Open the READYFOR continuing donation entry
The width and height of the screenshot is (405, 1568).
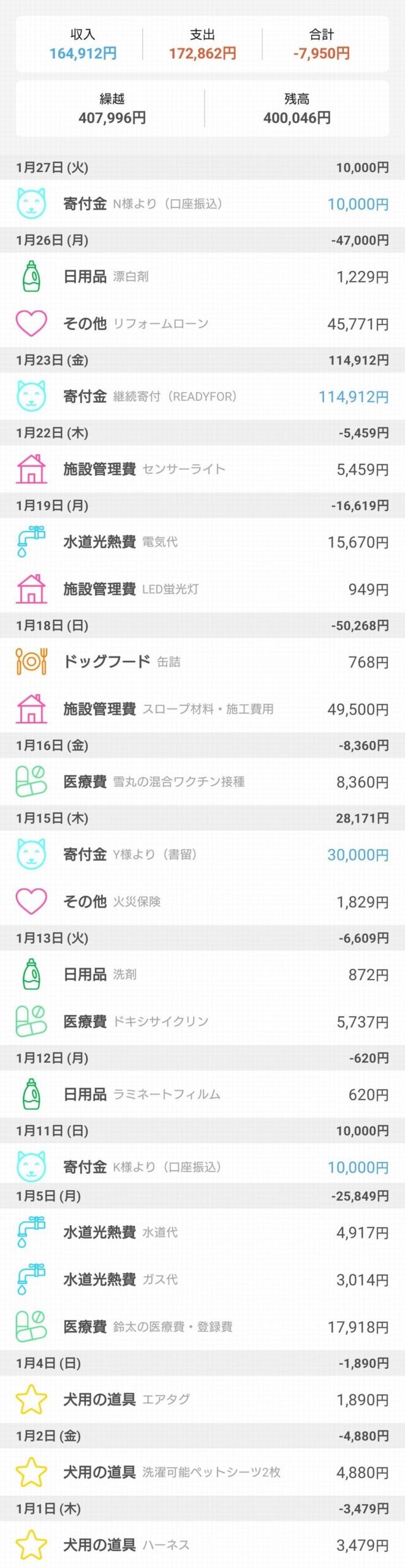coord(202,397)
